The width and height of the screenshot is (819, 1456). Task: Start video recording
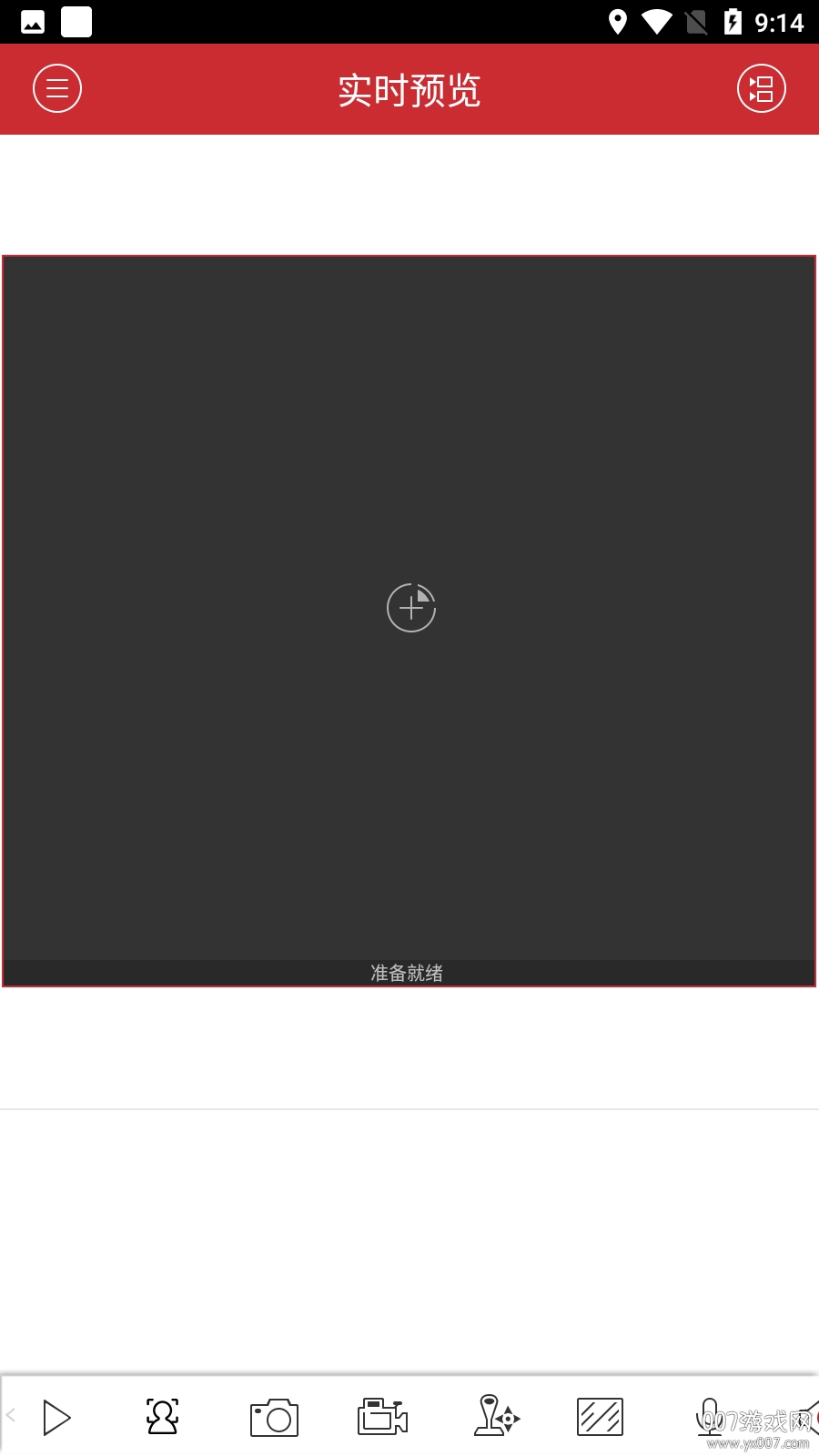click(x=382, y=1417)
